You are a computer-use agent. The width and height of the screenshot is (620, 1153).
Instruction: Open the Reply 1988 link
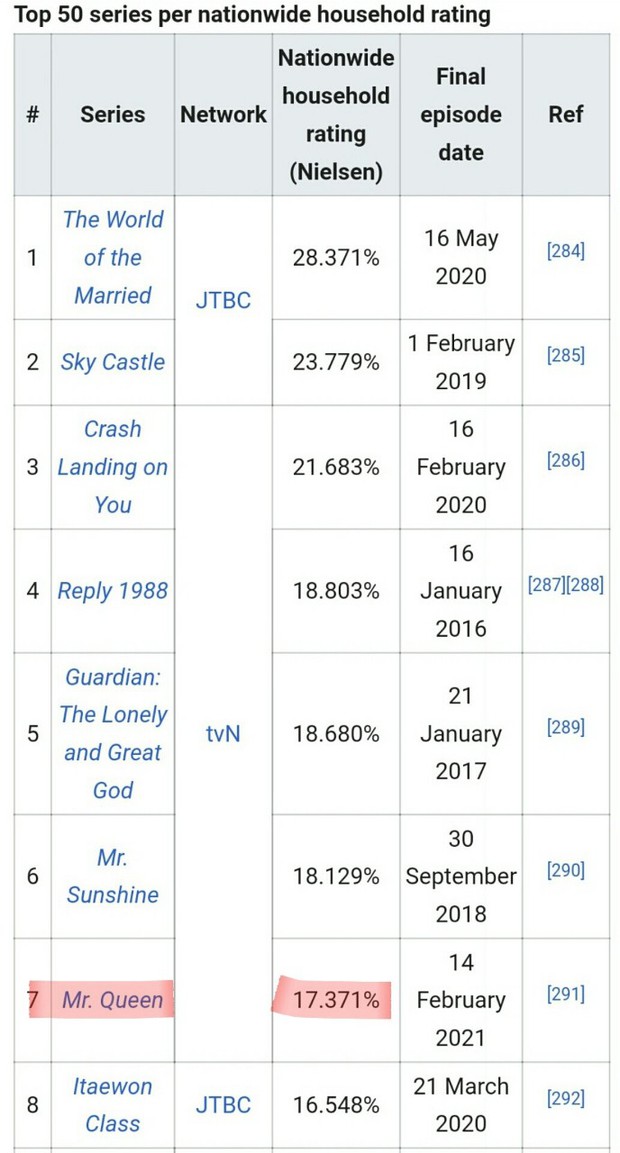pos(112,591)
